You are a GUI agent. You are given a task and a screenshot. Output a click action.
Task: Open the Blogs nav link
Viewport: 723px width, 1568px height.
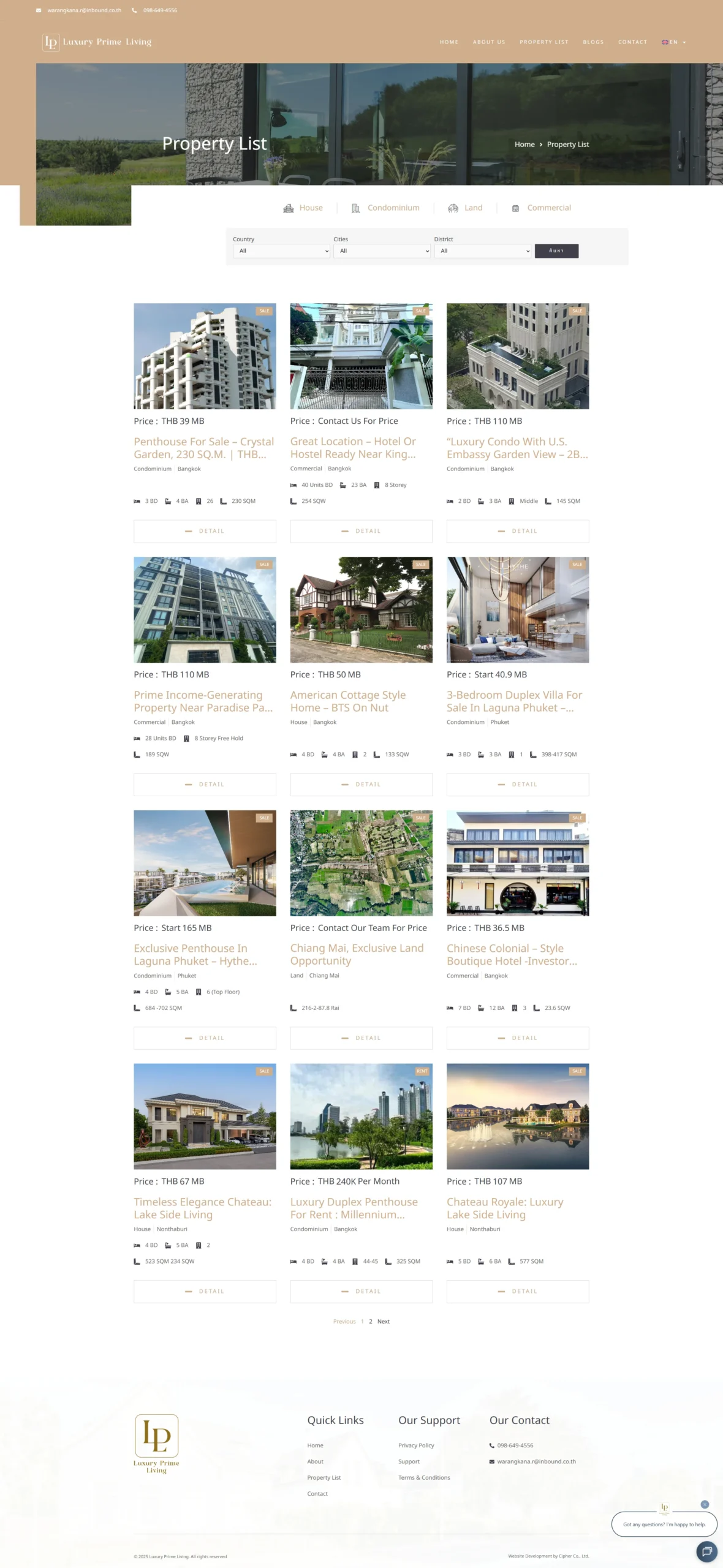(x=592, y=42)
